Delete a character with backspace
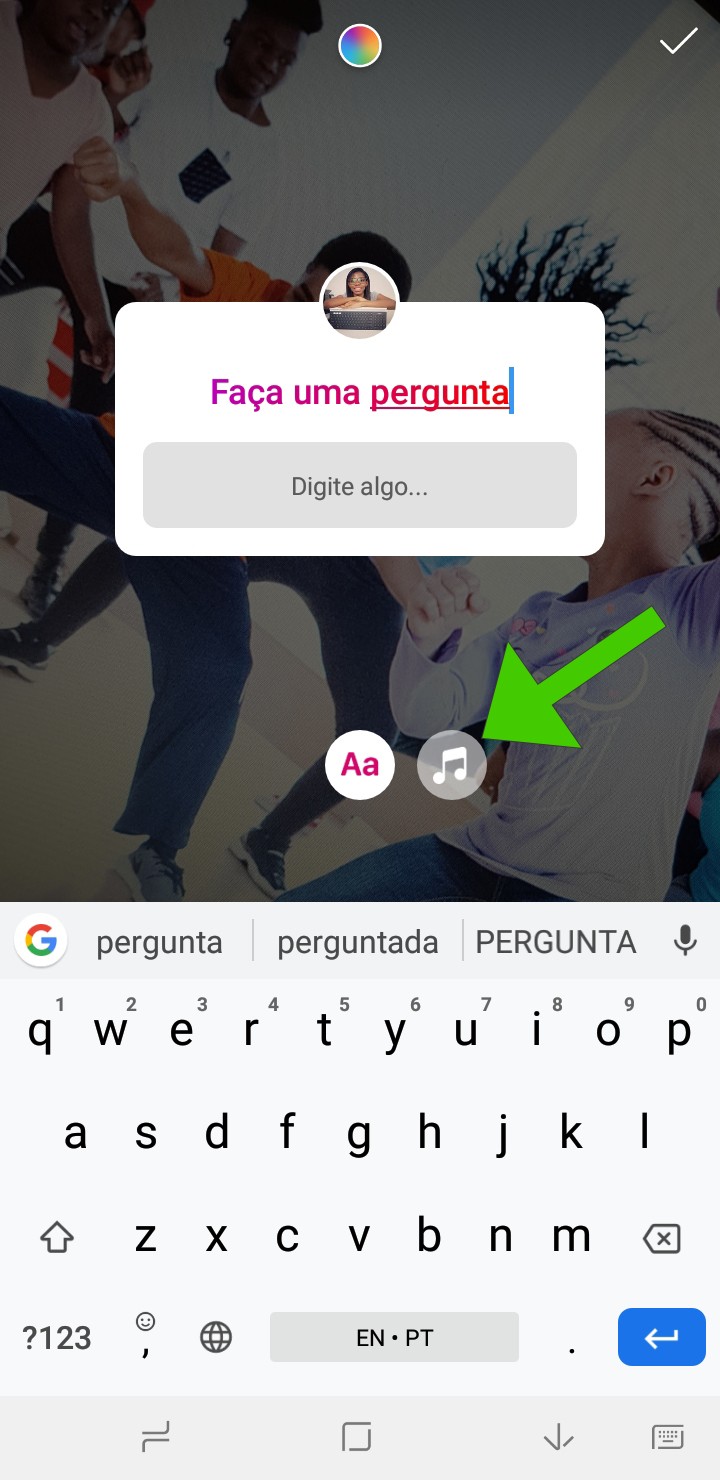This screenshot has width=720, height=1480. tap(661, 1239)
